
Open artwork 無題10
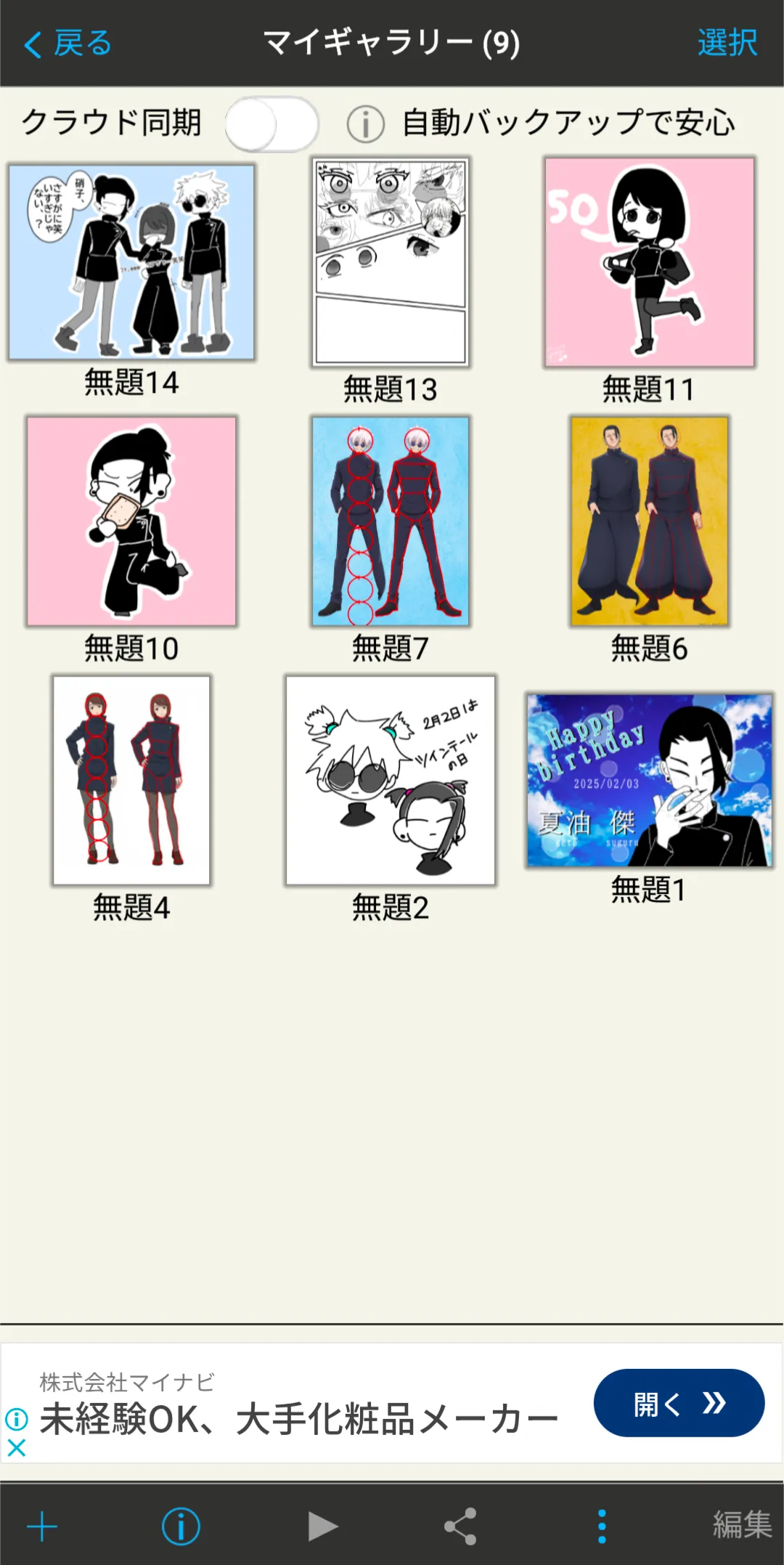[131, 521]
